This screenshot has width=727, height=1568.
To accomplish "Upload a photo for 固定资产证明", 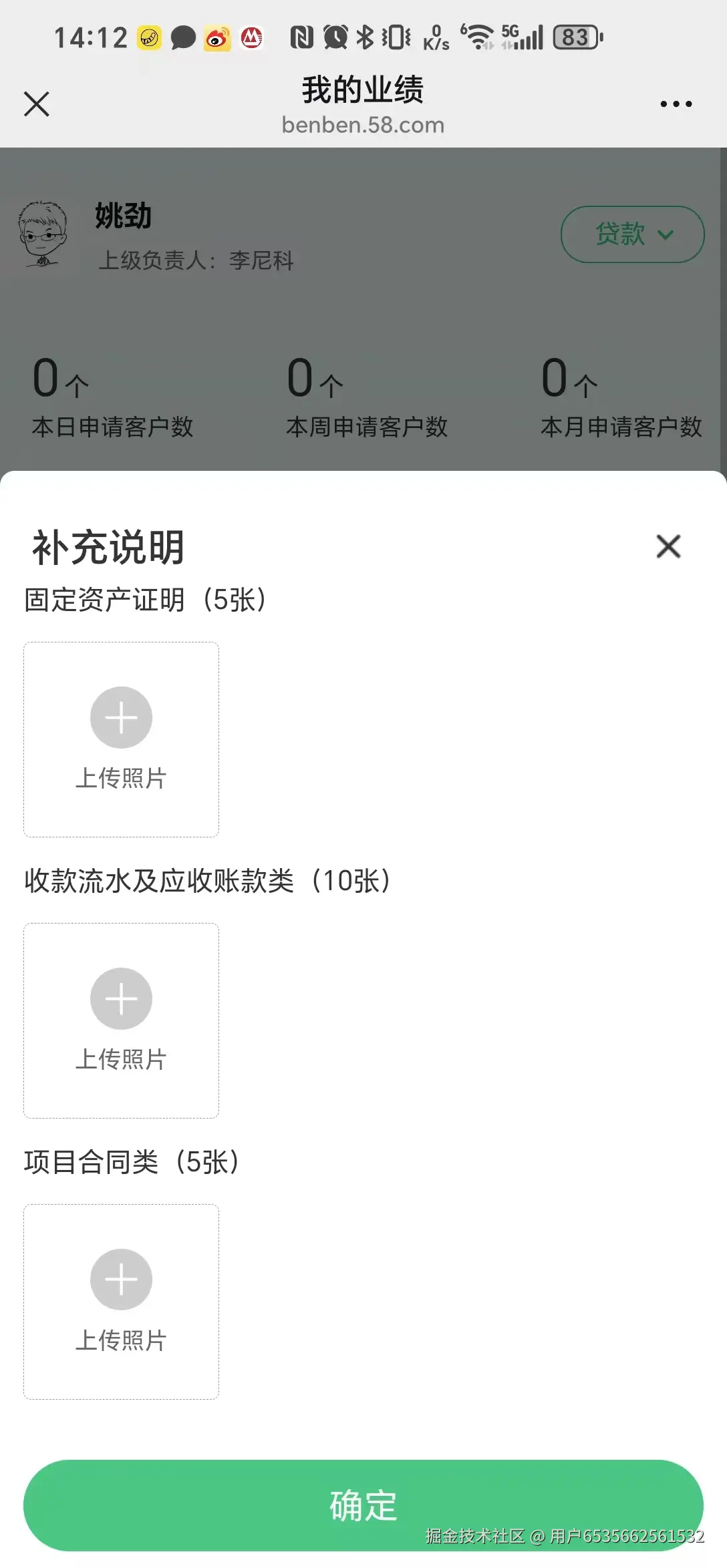I will click(122, 739).
